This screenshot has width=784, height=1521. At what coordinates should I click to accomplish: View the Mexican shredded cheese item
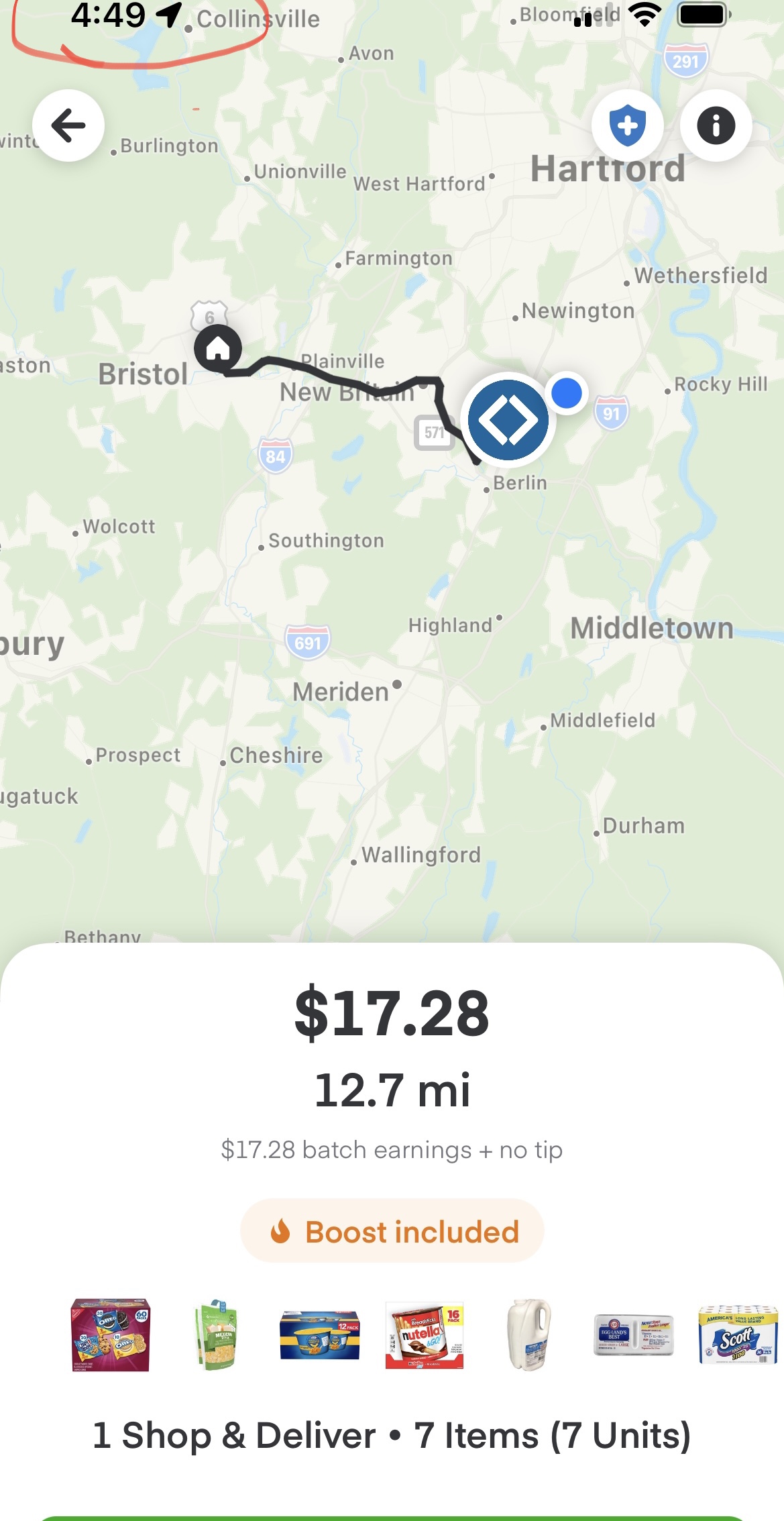[216, 1334]
